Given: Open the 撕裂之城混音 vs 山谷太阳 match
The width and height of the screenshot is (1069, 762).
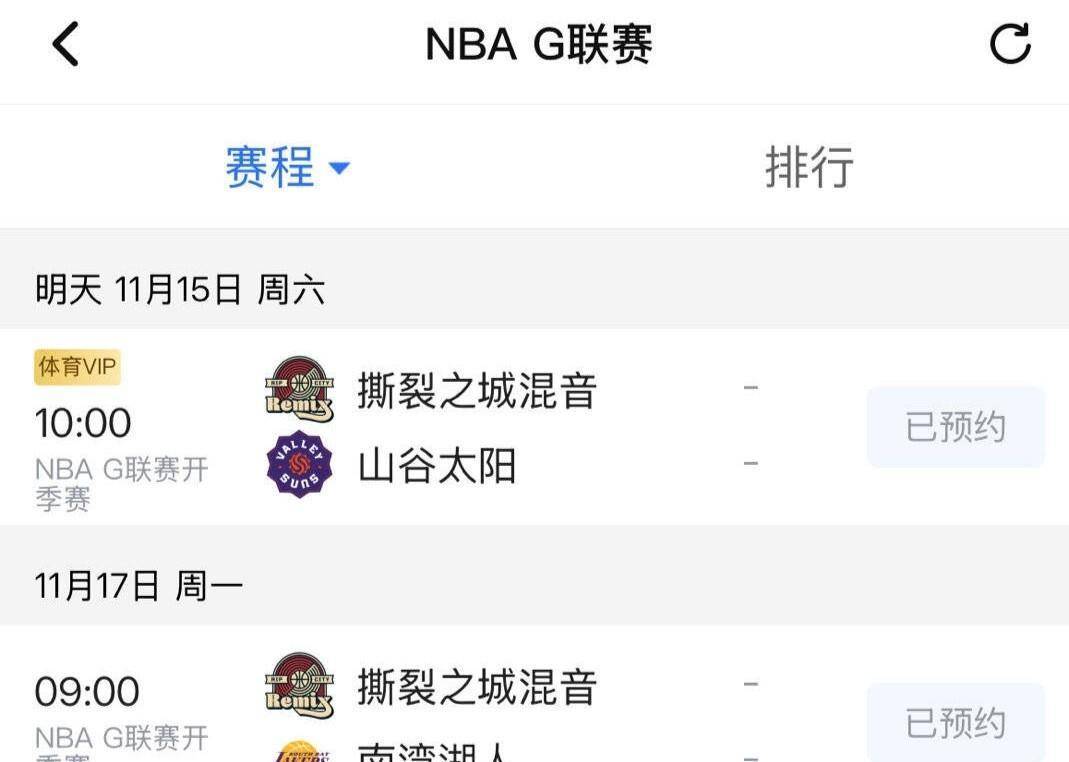Looking at the screenshot, I should coord(477,428).
